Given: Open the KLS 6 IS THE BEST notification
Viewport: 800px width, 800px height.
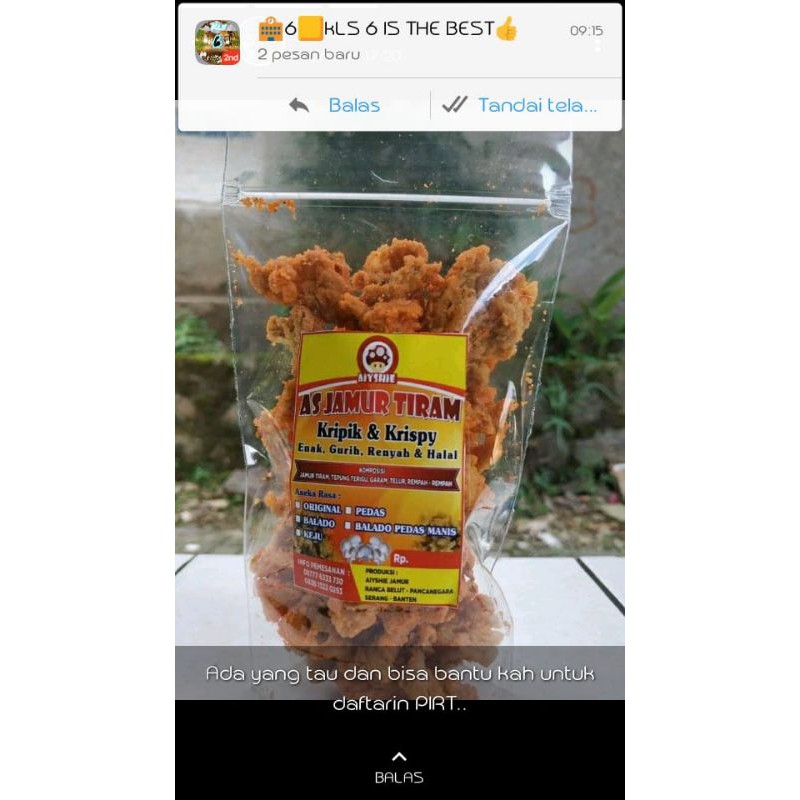Looking at the screenshot, I should pyautogui.click(x=400, y=40).
